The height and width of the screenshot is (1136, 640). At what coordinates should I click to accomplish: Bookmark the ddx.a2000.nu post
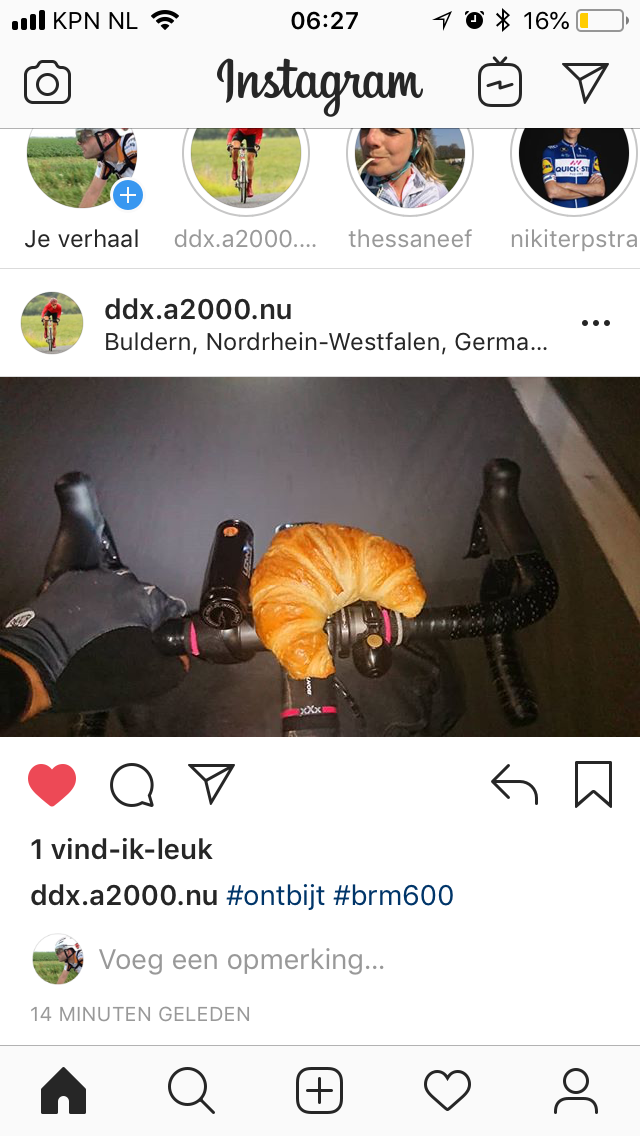(x=593, y=785)
